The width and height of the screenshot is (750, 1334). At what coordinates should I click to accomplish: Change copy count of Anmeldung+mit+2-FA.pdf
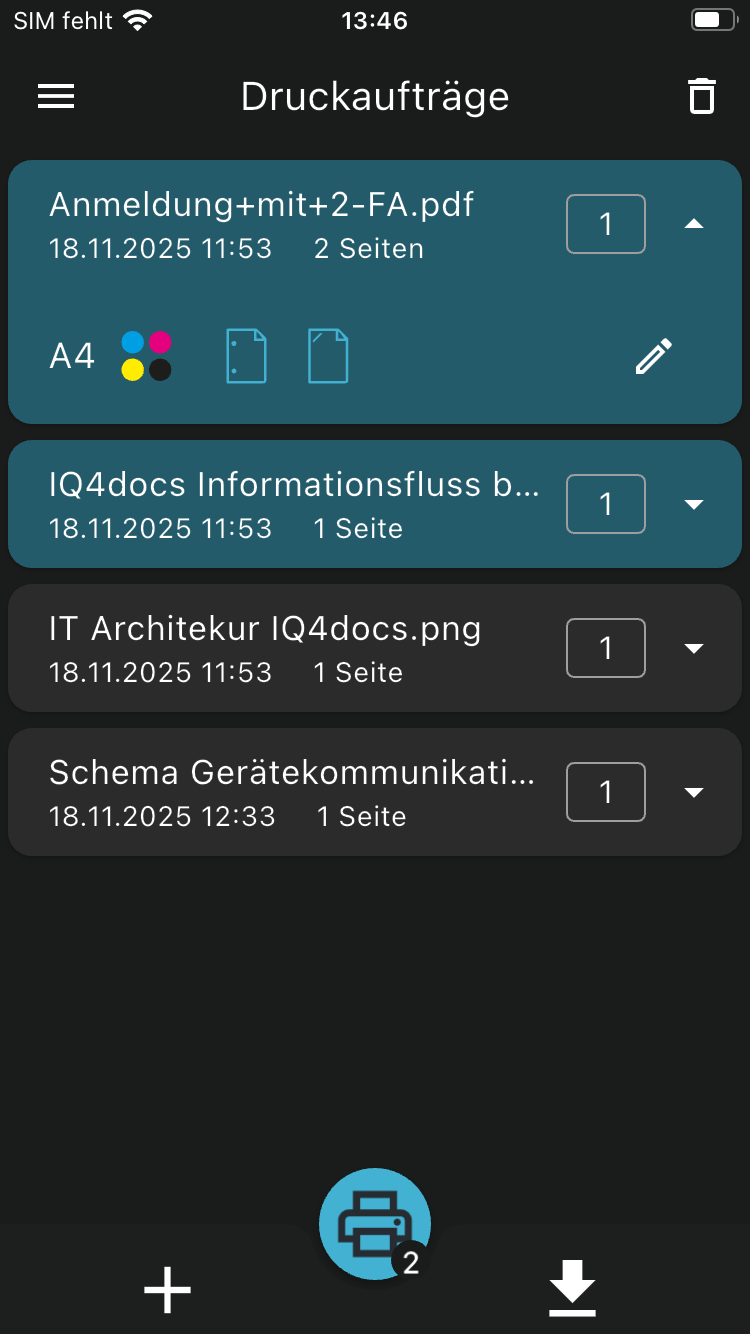605,224
